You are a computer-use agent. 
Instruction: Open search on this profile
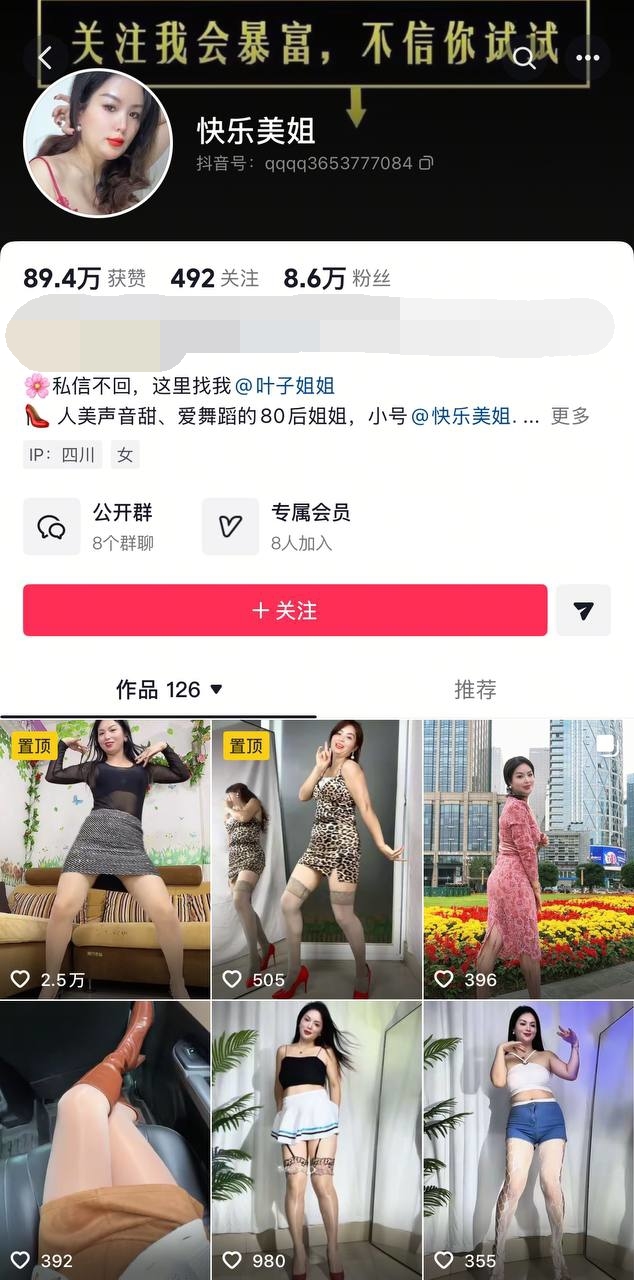point(525,58)
